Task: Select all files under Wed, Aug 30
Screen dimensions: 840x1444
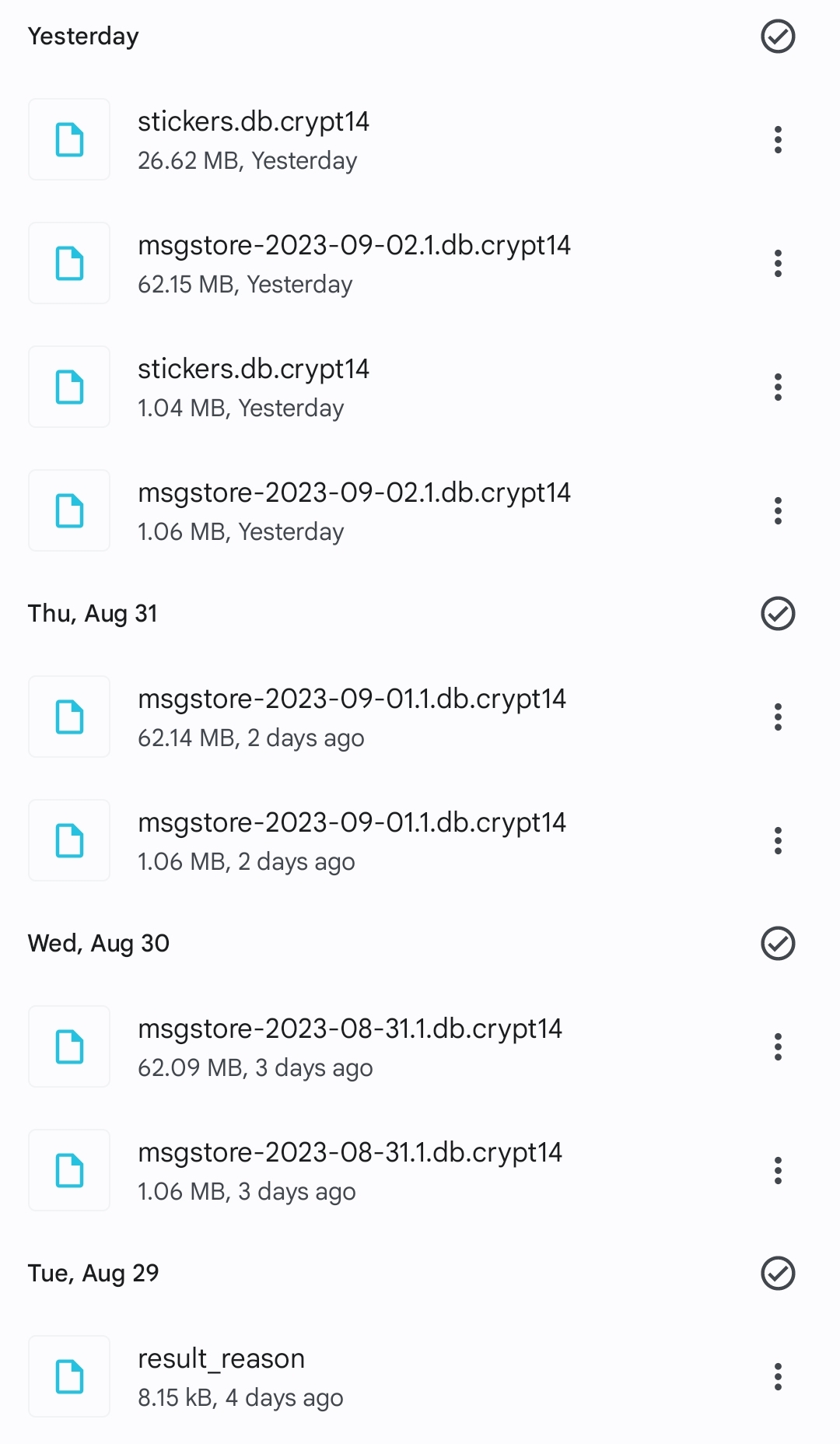Action: click(x=777, y=944)
